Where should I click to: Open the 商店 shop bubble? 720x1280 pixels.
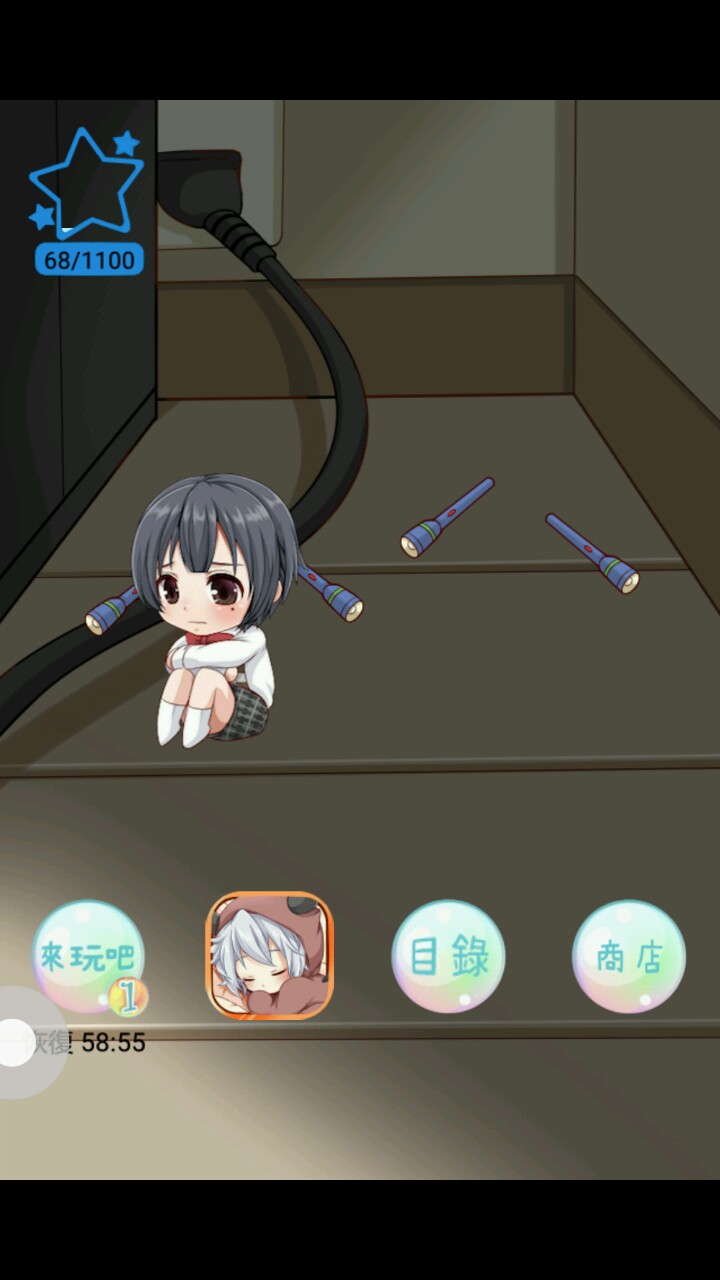[x=629, y=956]
